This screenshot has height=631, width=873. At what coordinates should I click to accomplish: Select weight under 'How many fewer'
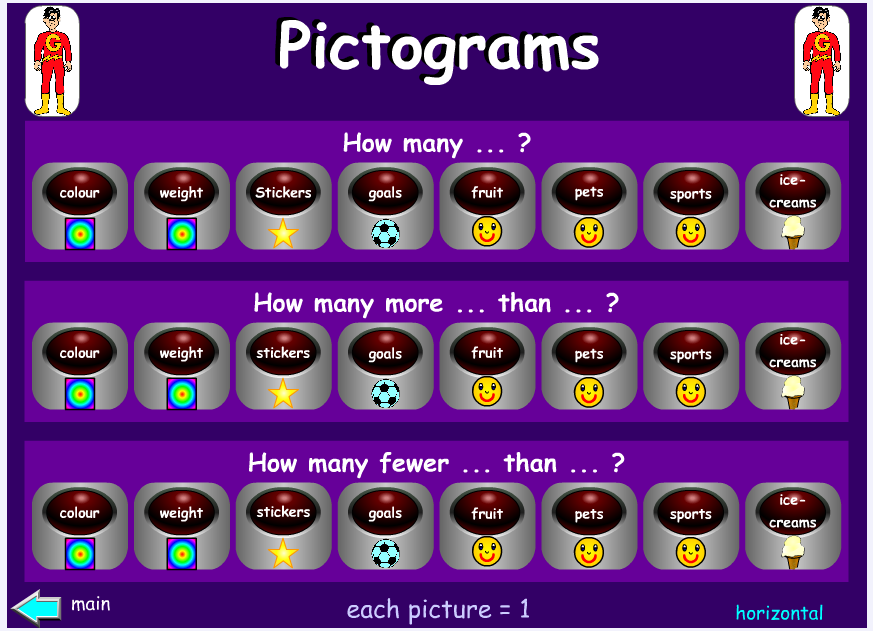(x=181, y=513)
